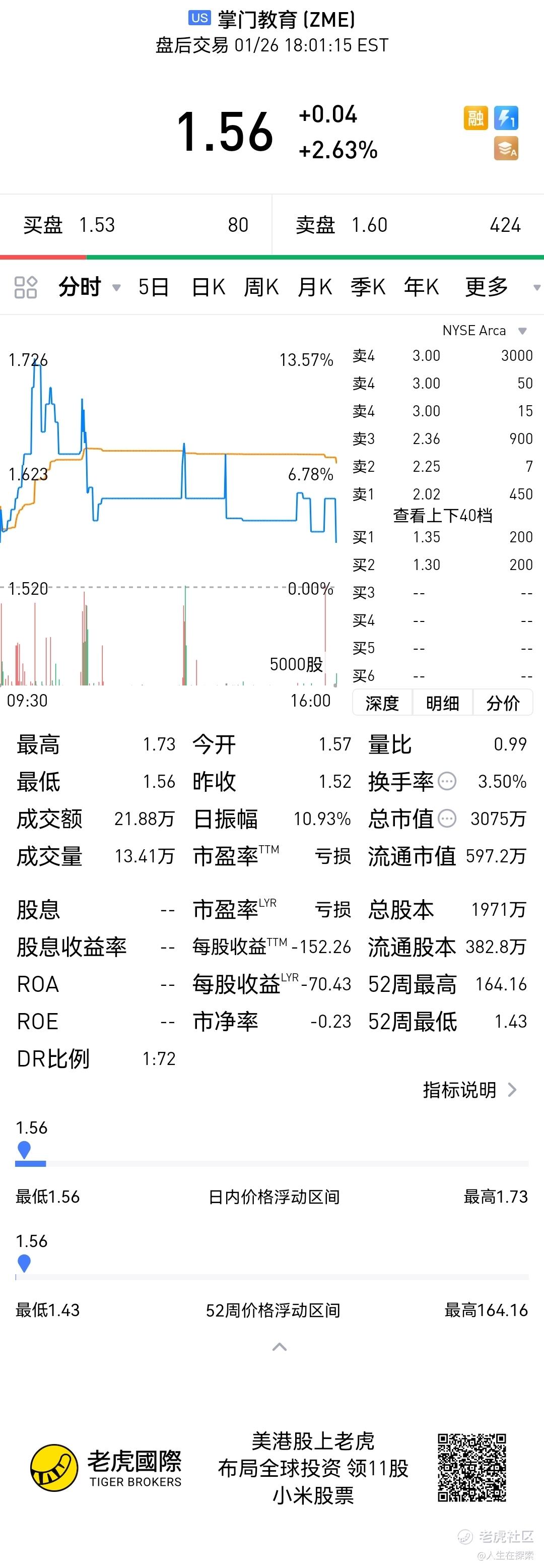View the 年K chart
Viewport: 544px width, 1568px height.
pos(421,287)
